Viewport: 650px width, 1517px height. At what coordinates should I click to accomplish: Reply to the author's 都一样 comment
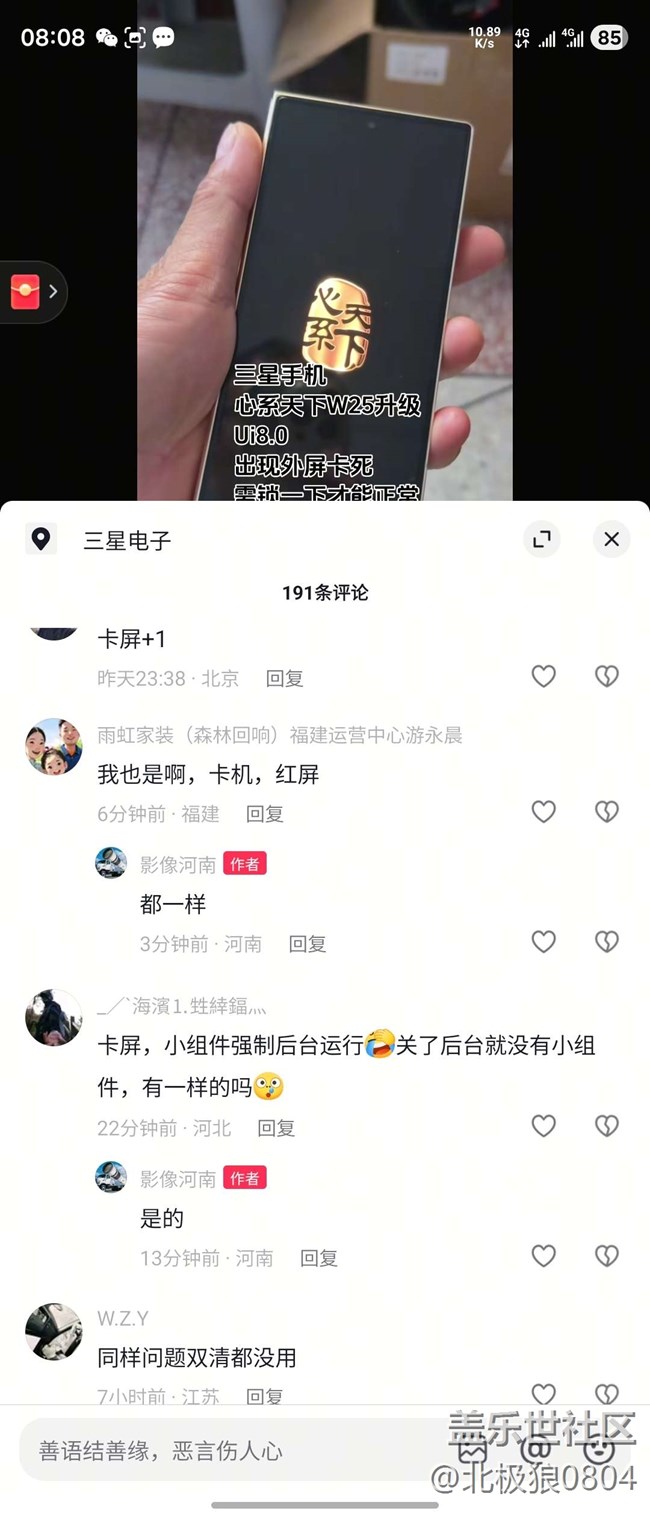tap(307, 943)
